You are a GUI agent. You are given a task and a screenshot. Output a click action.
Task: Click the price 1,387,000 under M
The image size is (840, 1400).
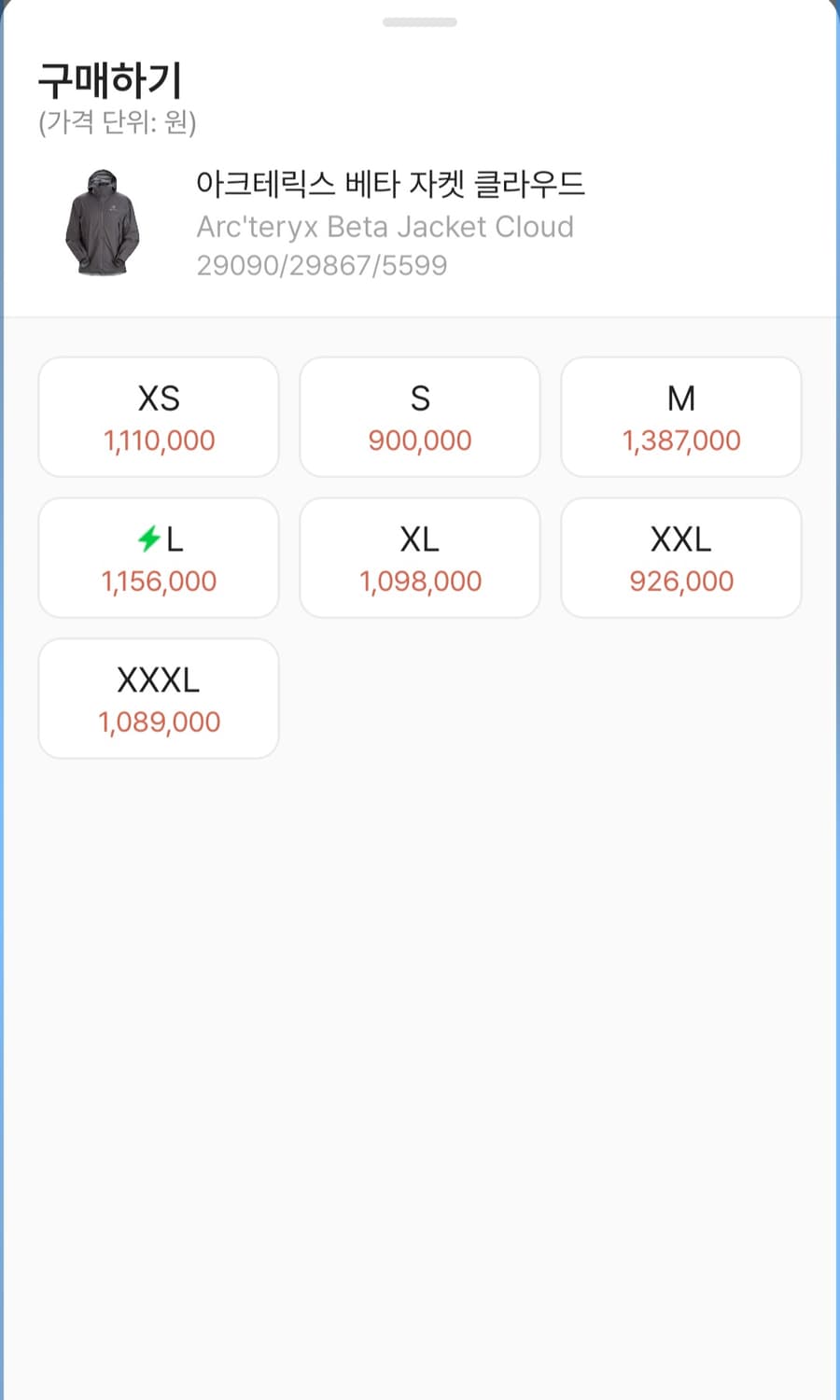680,440
